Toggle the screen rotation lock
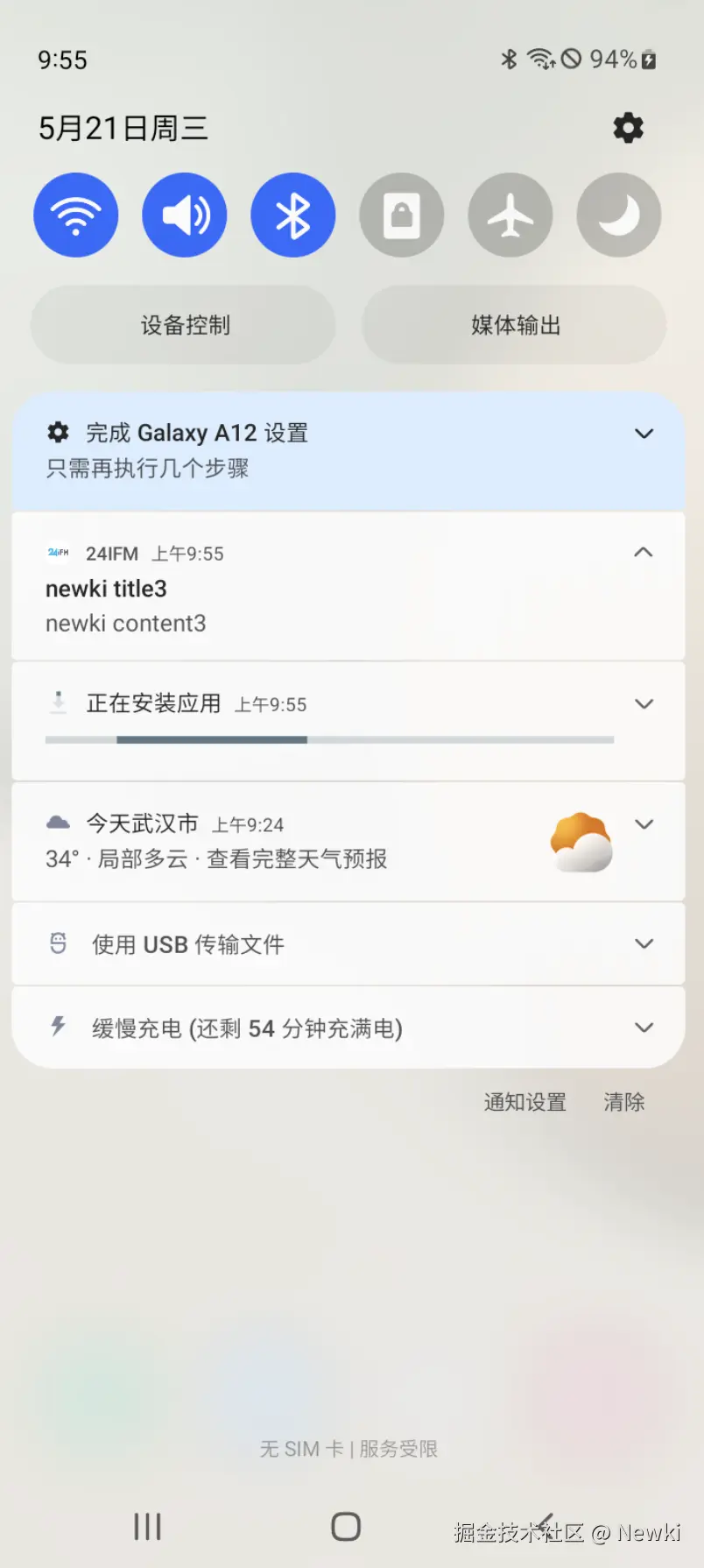Image resolution: width=704 pixels, height=1568 pixels. click(x=402, y=215)
